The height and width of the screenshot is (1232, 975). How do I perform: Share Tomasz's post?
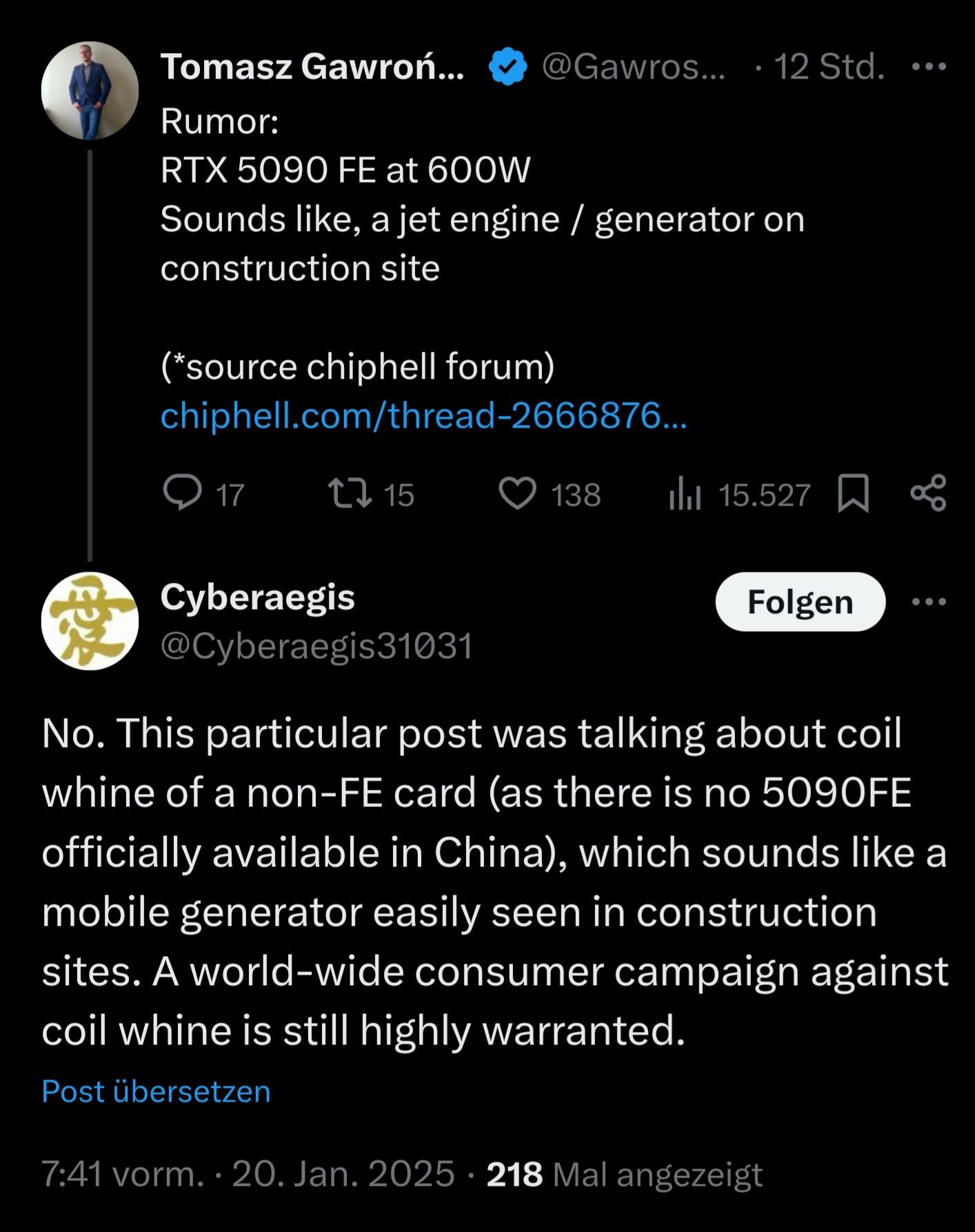pyautogui.click(x=928, y=494)
